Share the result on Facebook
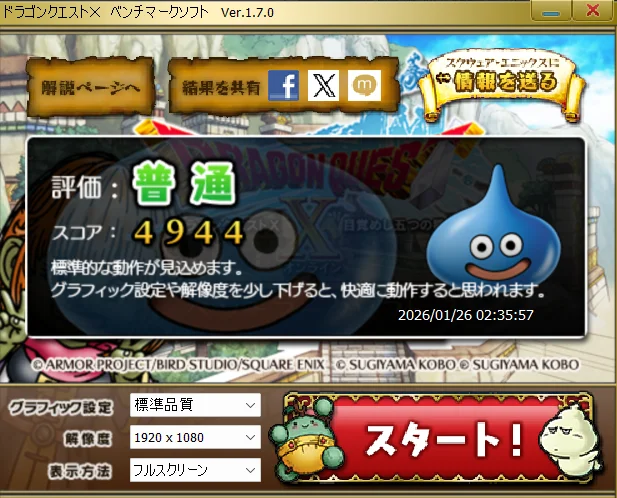The width and height of the screenshot is (617, 498). click(x=285, y=87)
